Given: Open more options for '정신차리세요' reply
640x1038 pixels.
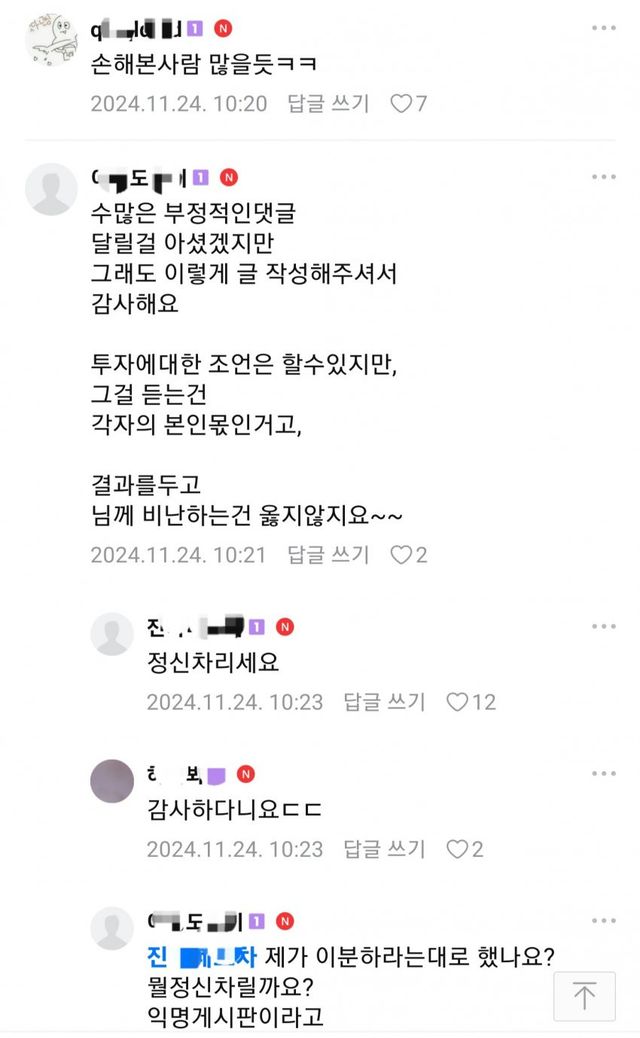Looking at the screenshot, I should point(603,626).
